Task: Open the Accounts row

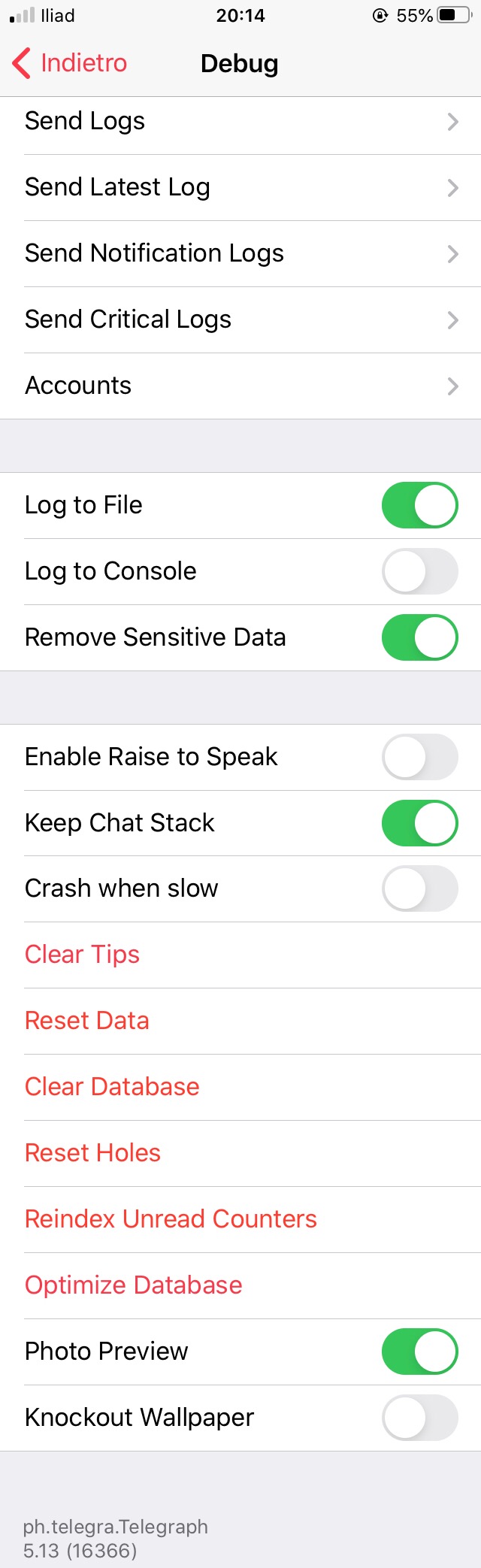Action: pyautogui.click(x=240, y=386)
